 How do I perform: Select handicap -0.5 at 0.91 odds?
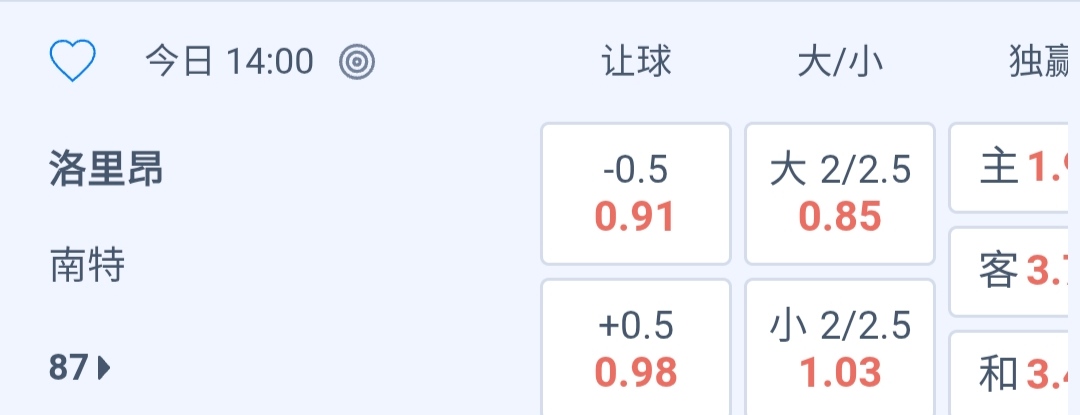[x=636, y=193]
